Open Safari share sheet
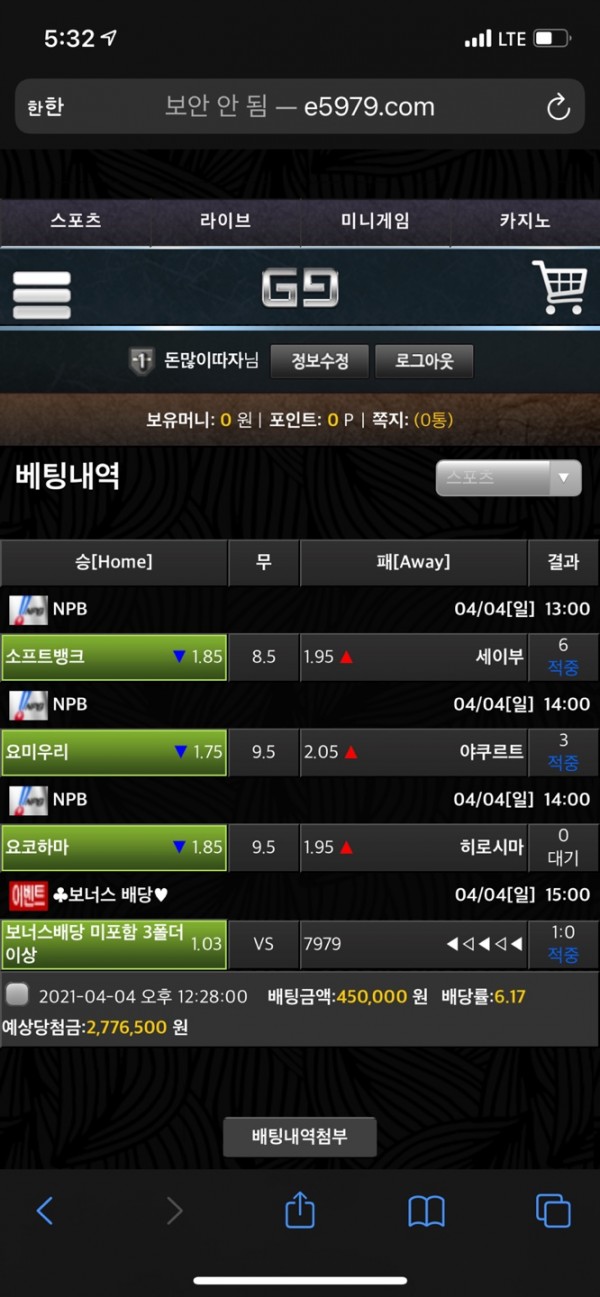Screen dimensions: 600x1297 pyautogui.click(x=300, y=1211)
